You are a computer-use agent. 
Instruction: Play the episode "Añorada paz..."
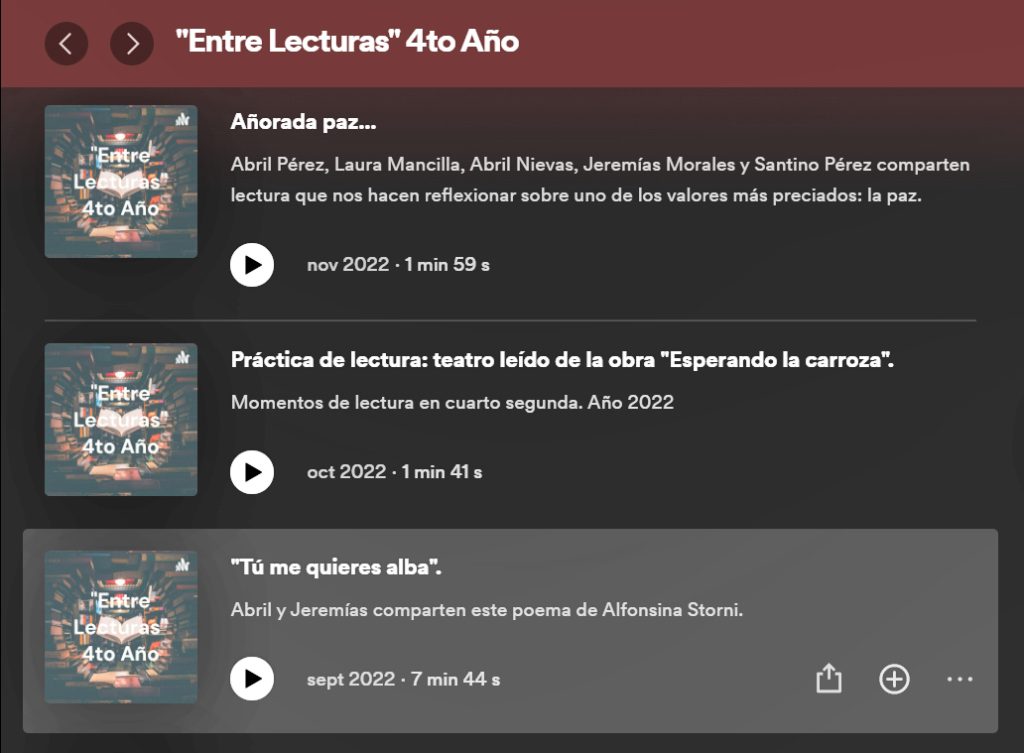(252, 265)
